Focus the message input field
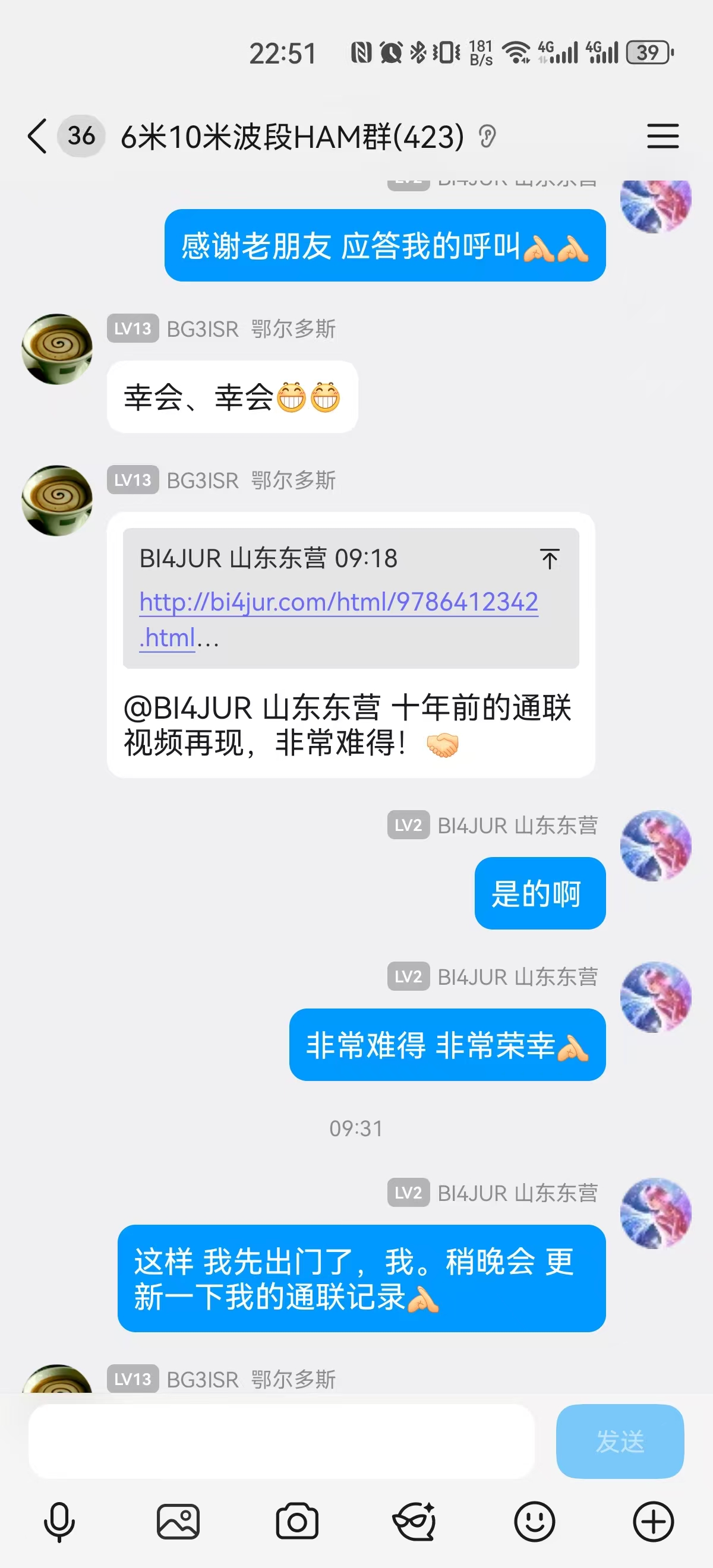The height and width of the screenshot is (1568, 713). pyautogui.click(x=281, y=1441)
